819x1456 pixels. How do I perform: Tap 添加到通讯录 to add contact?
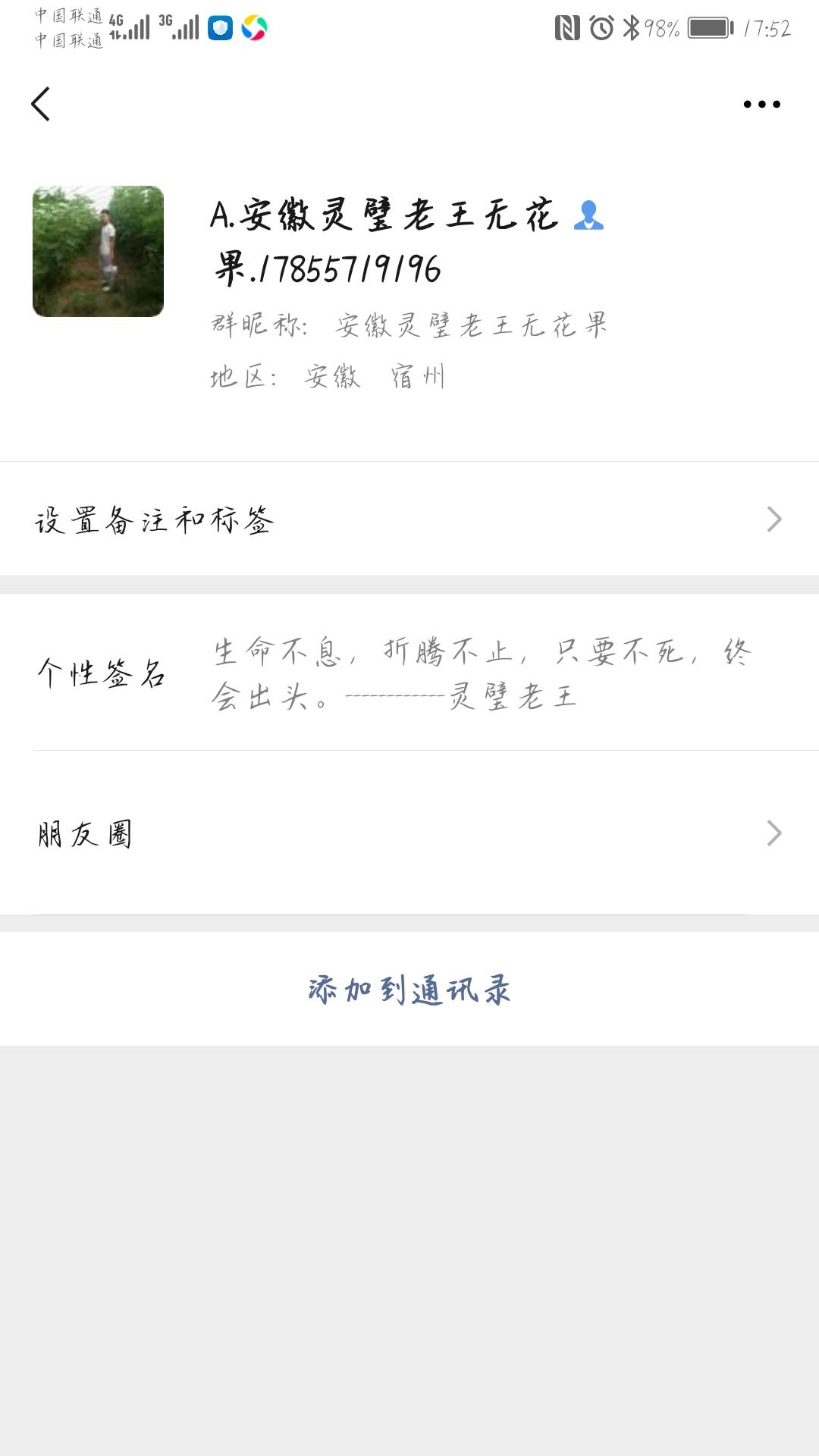coord(409,989)
